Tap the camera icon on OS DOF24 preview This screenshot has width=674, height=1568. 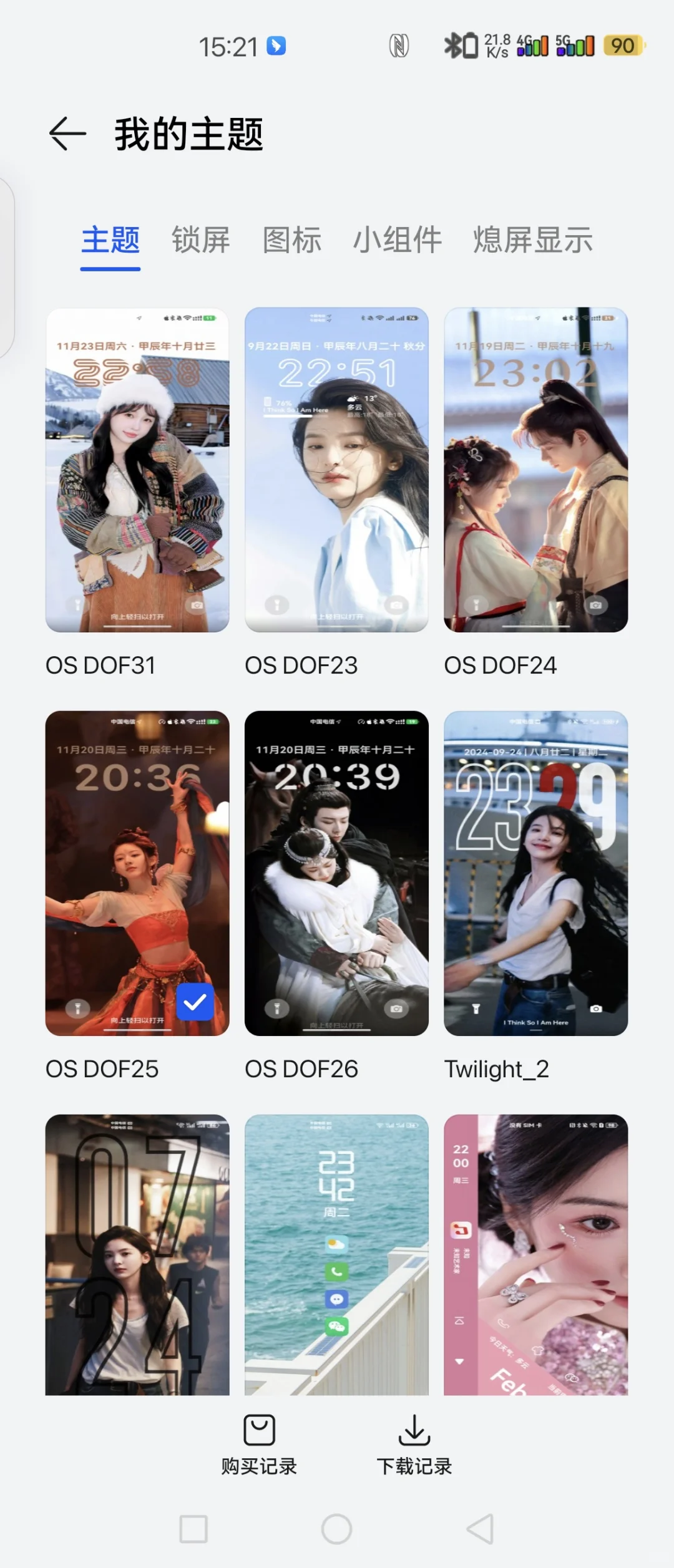coord(595,604)
